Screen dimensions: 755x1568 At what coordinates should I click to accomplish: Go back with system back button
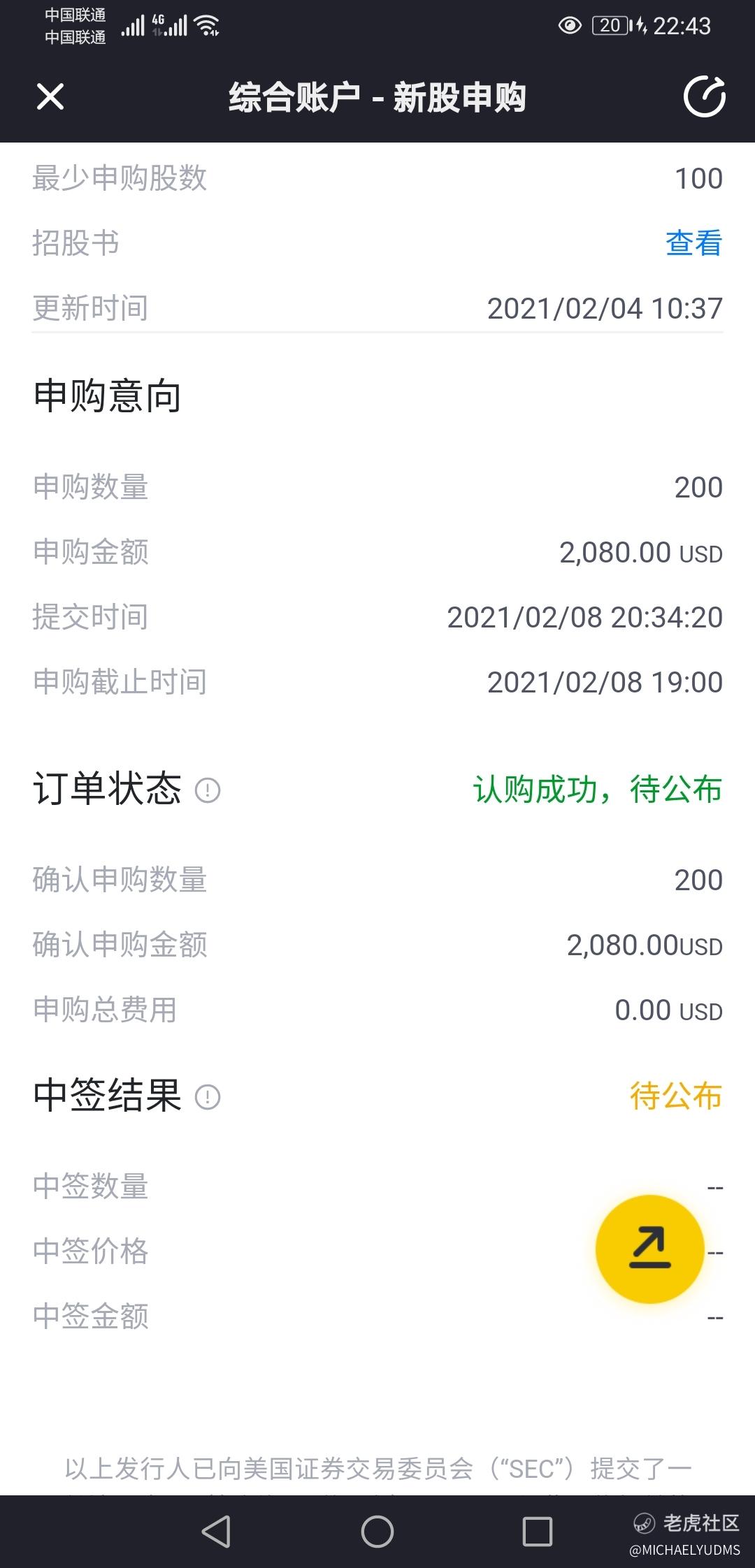216,1532
